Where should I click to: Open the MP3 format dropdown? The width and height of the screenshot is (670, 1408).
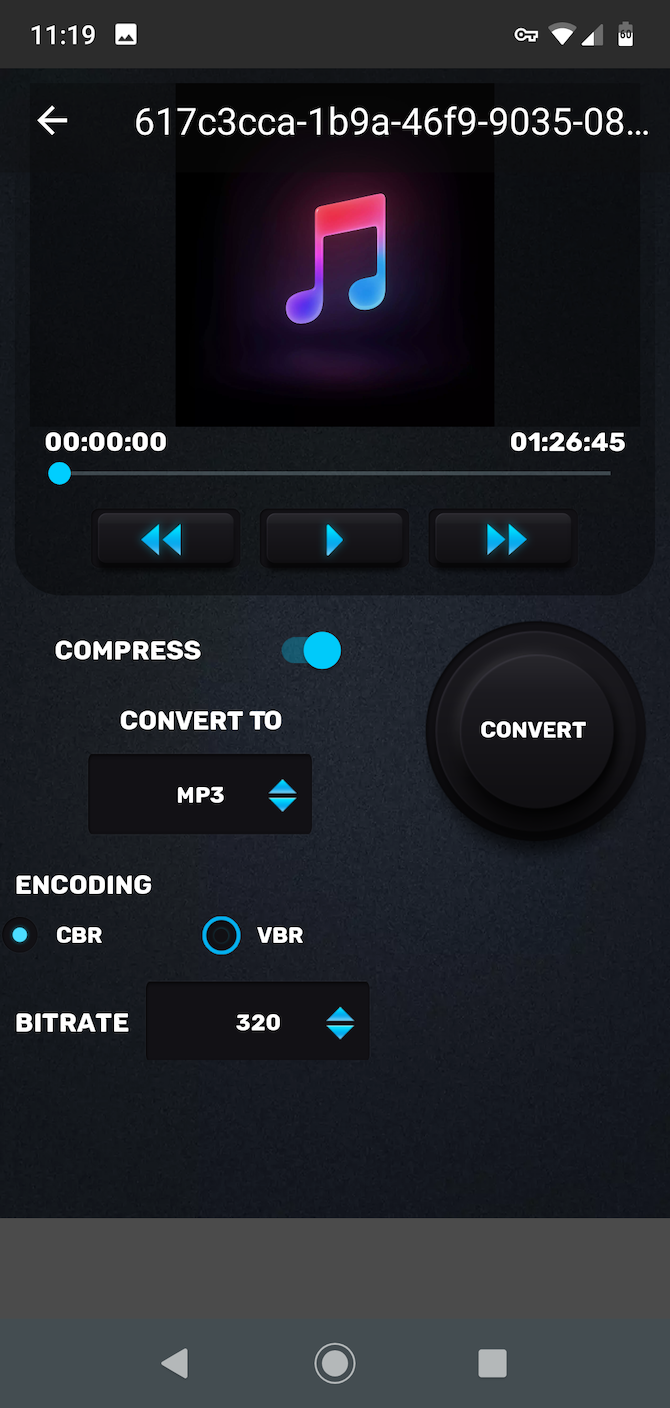[x=200, y=795]
